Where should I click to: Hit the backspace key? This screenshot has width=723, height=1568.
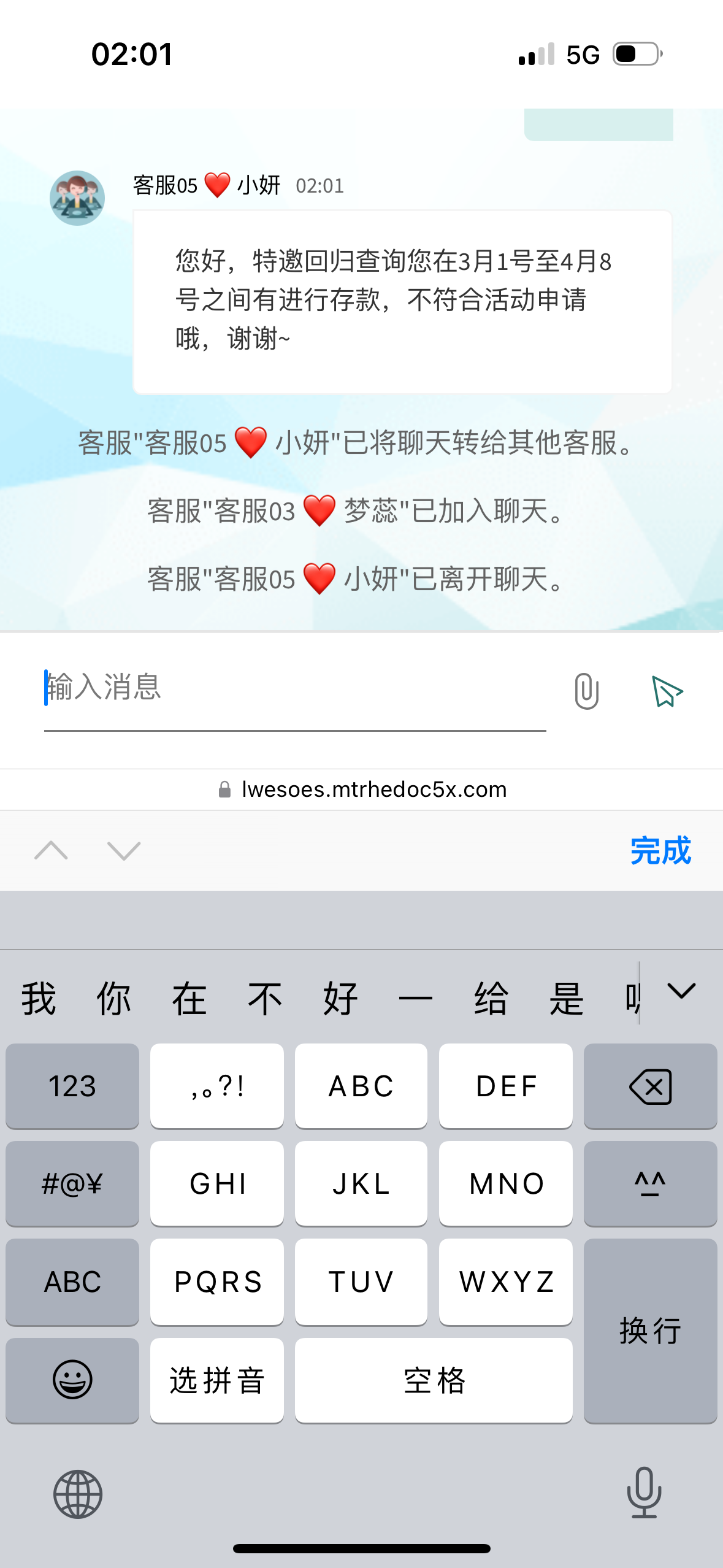(x=650, y=1086)
